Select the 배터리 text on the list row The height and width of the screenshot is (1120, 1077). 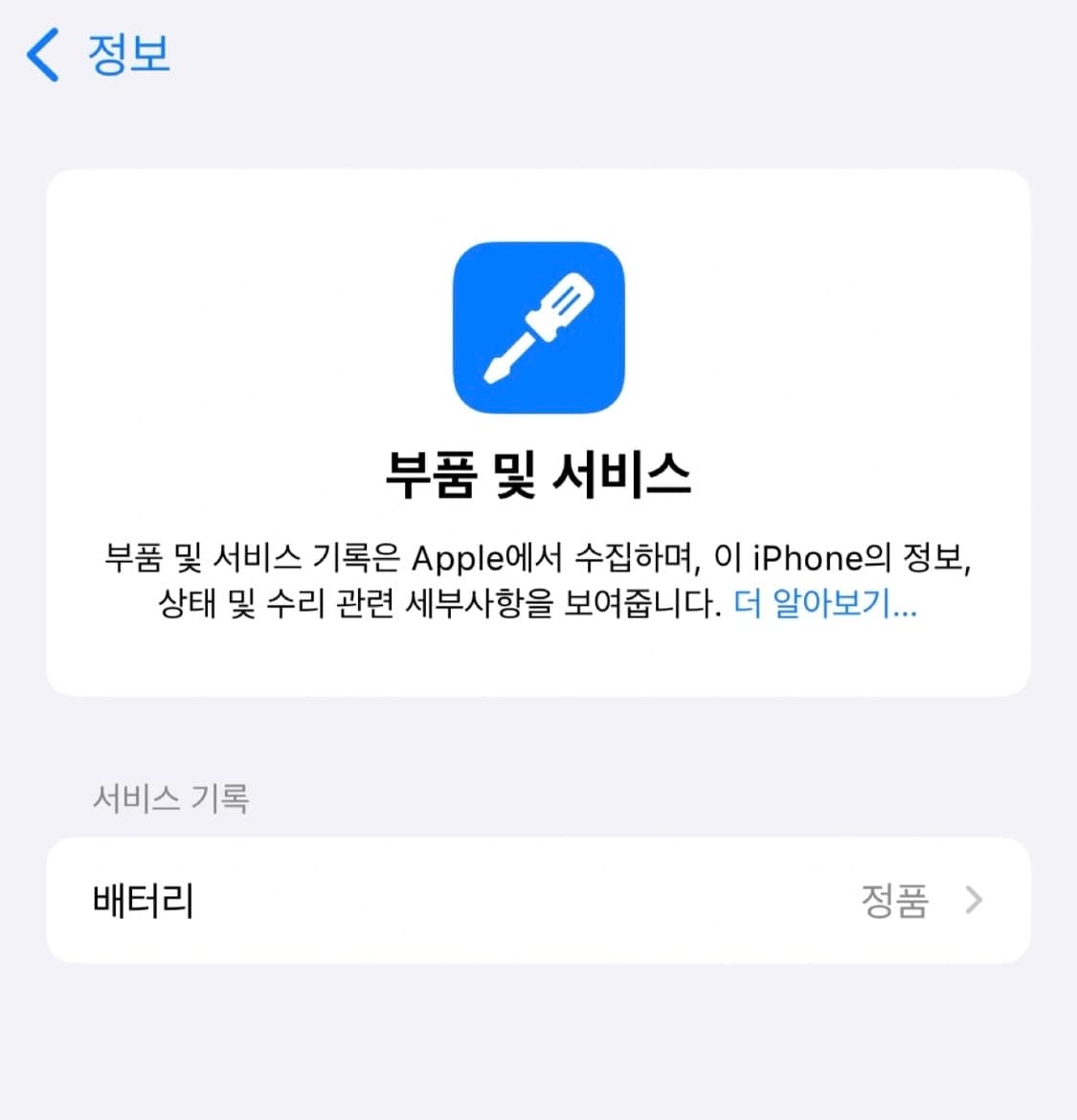pos(142,900)
